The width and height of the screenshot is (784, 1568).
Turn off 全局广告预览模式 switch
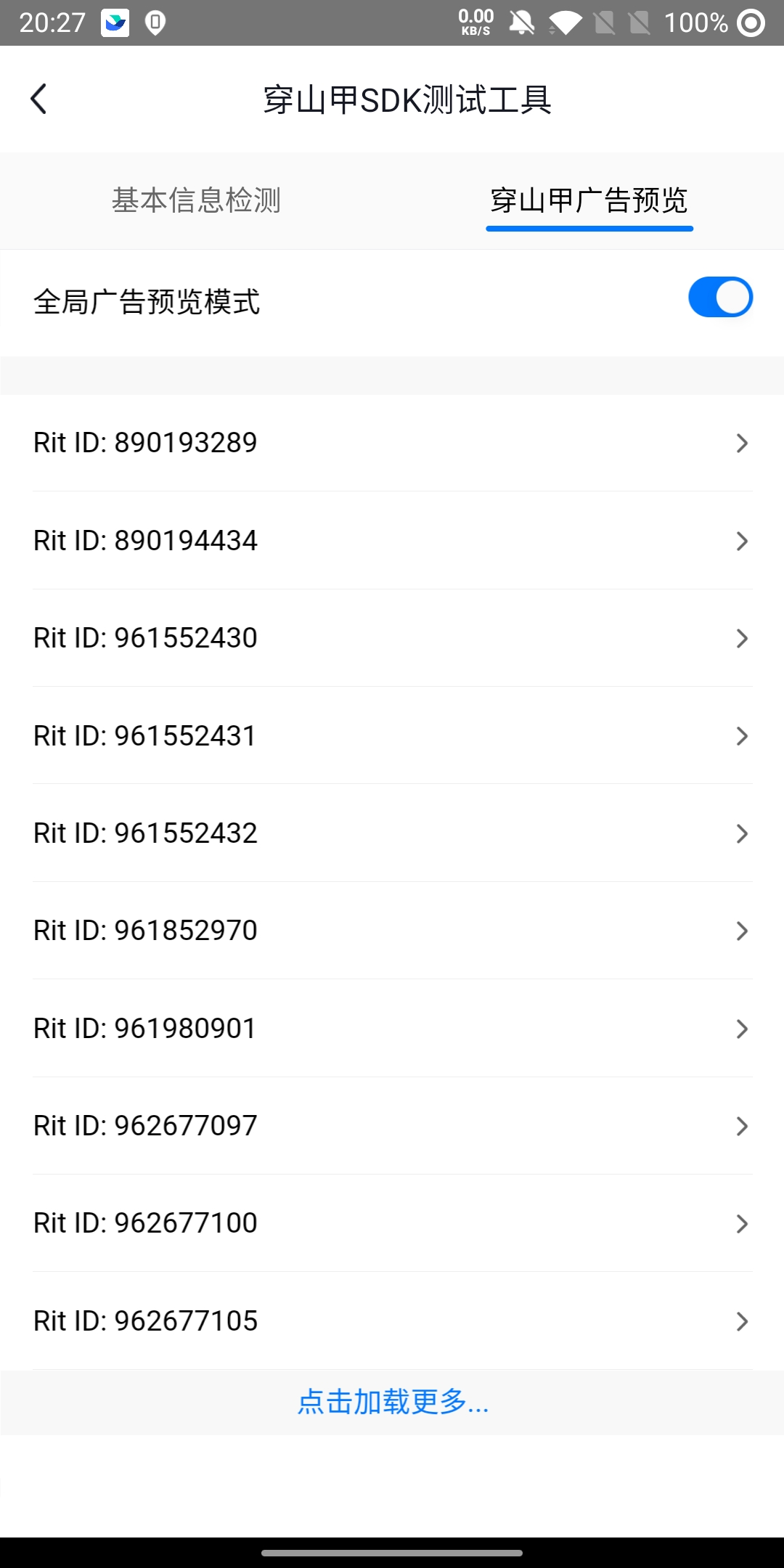point(719,298)
